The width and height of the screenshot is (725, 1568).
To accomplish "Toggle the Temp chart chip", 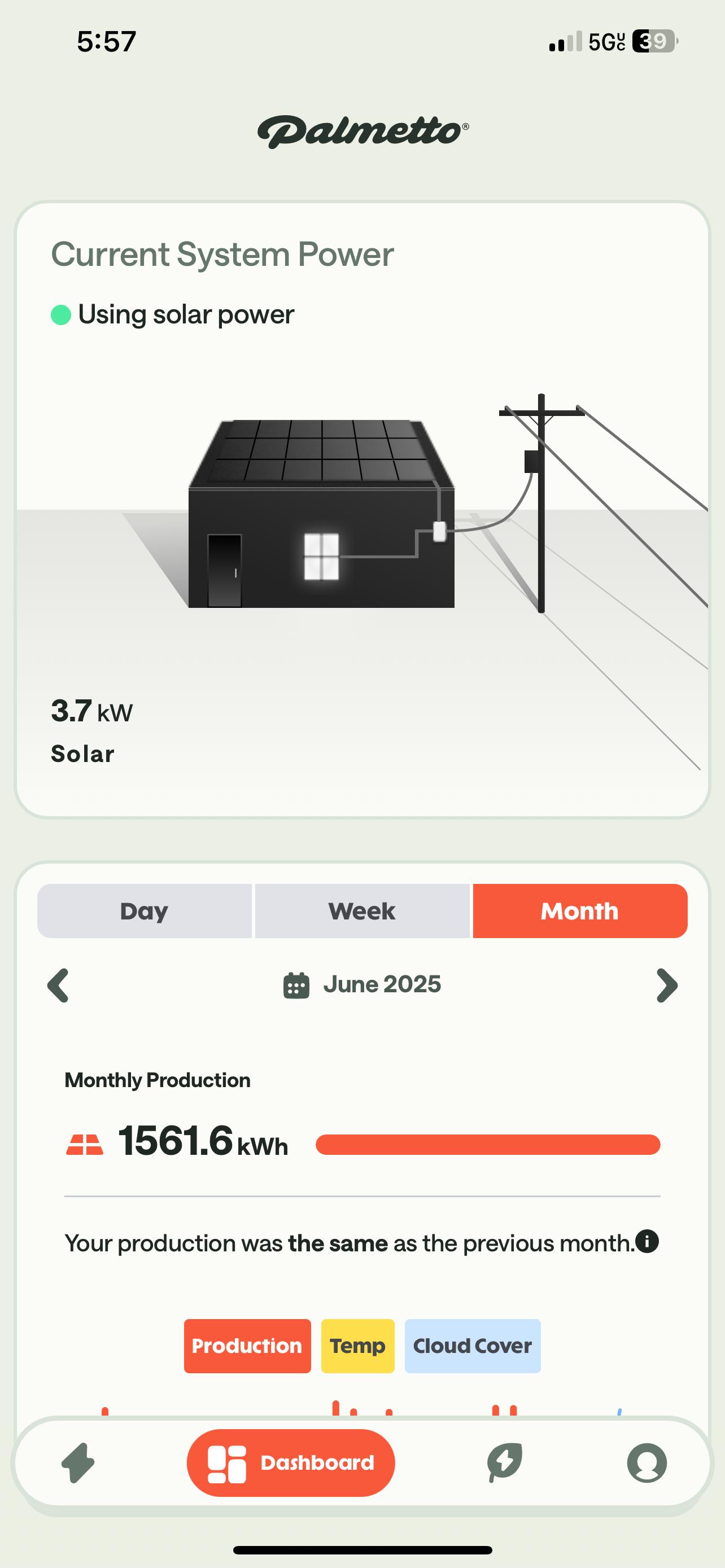I will click(x=358, y=1346).
